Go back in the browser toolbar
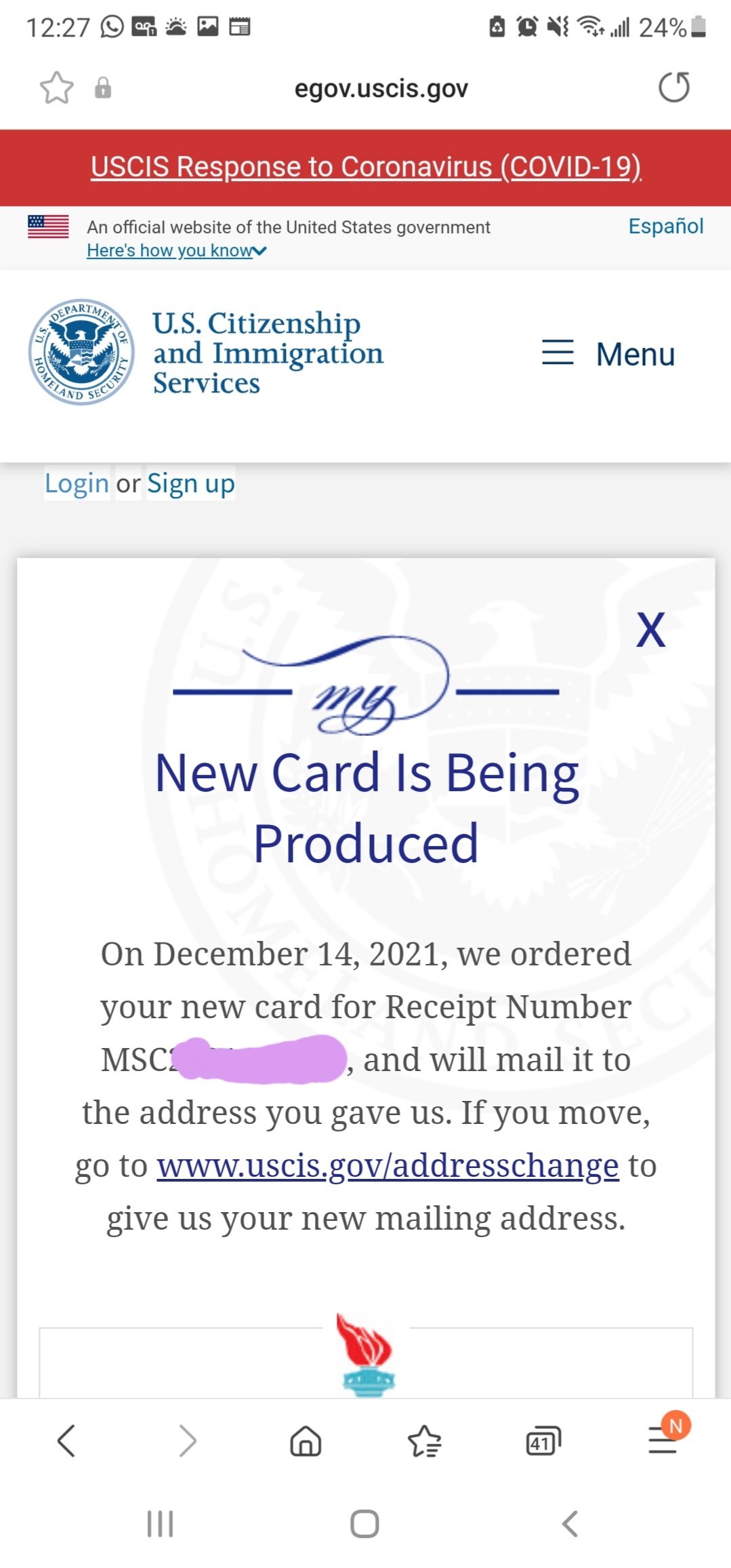 pos(66,1441)
